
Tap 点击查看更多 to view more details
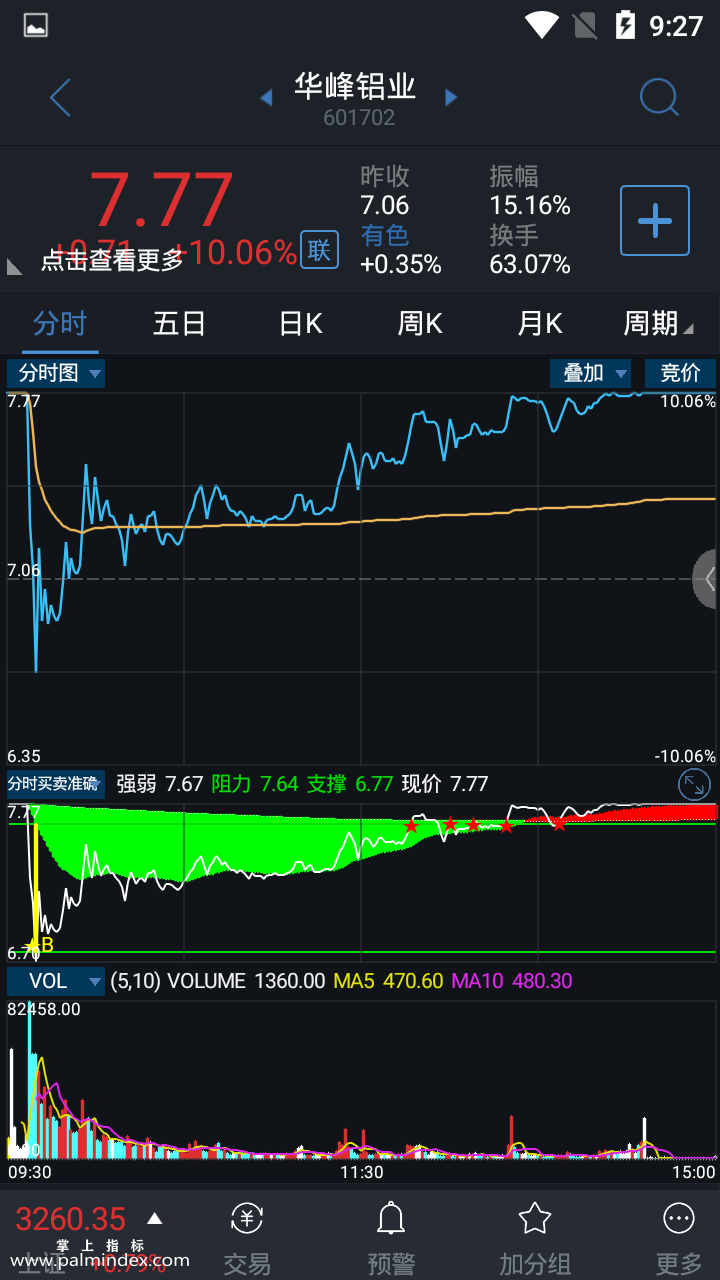pyautogui.click(x=112, y=260)
